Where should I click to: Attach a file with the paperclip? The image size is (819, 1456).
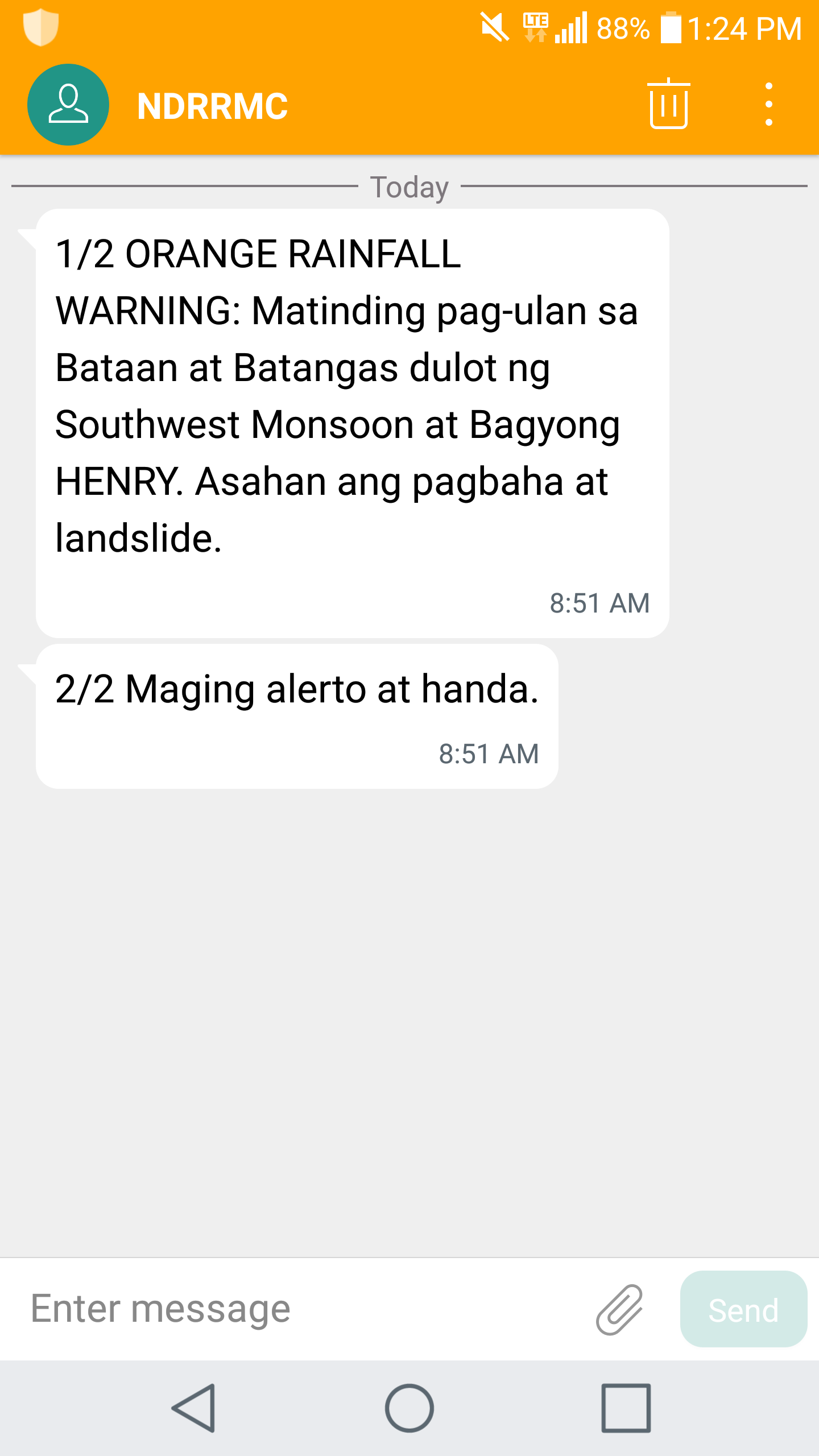[x=619, y=1309]
